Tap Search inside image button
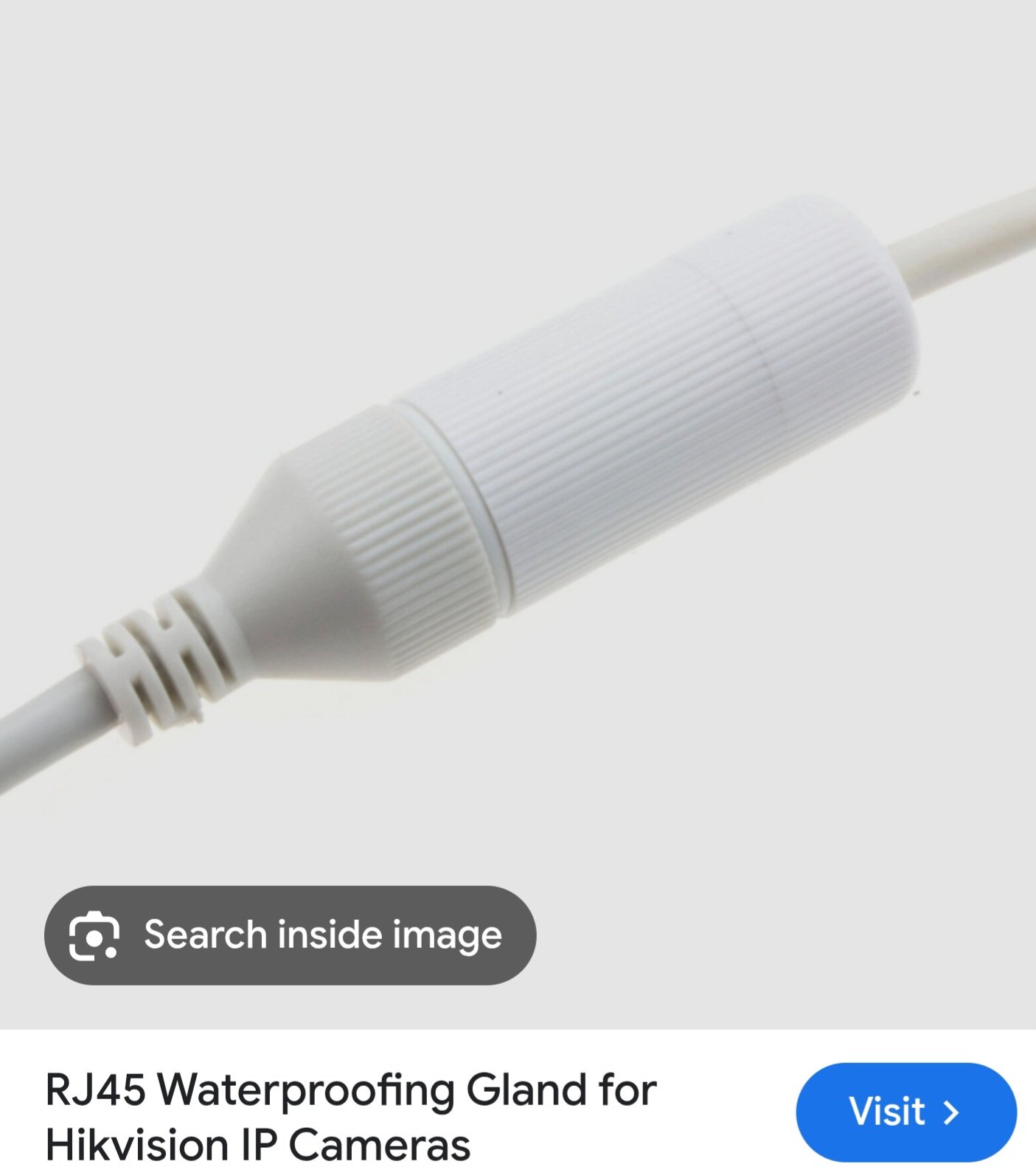Viewport: 1036px width, 1167px height. [x=290, y=935]
